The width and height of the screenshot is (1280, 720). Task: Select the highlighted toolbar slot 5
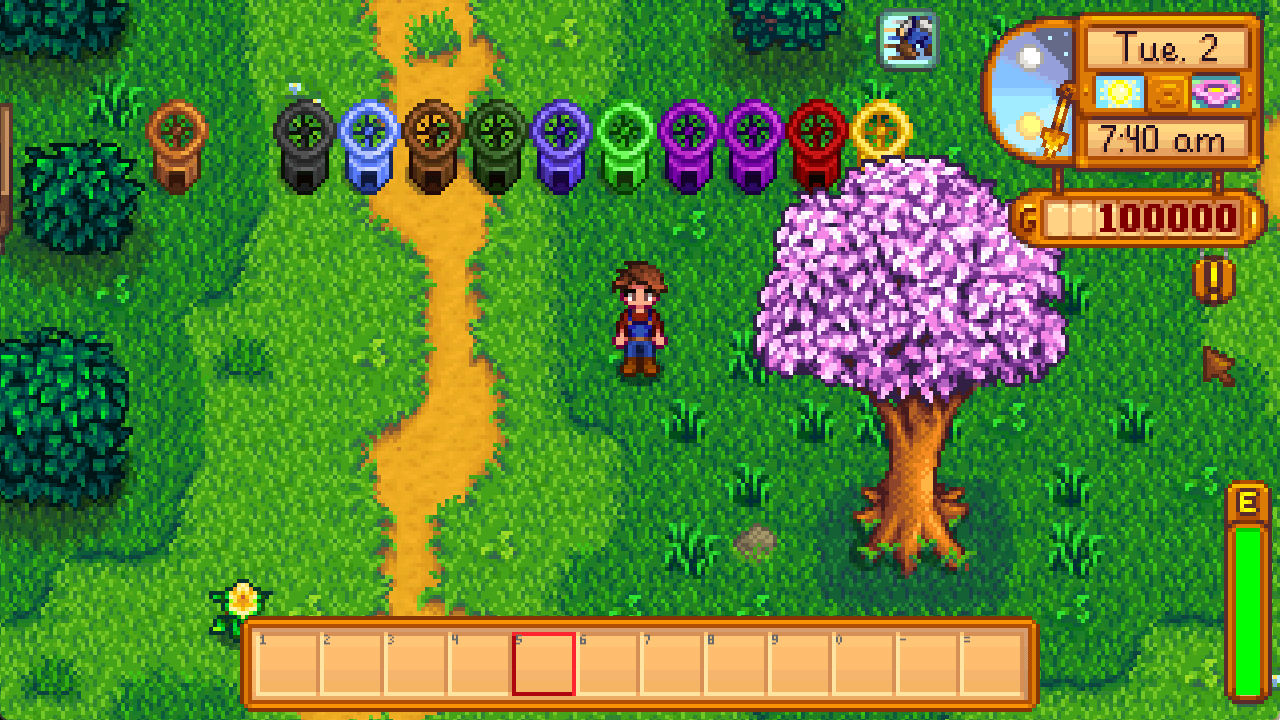point(543,663)
